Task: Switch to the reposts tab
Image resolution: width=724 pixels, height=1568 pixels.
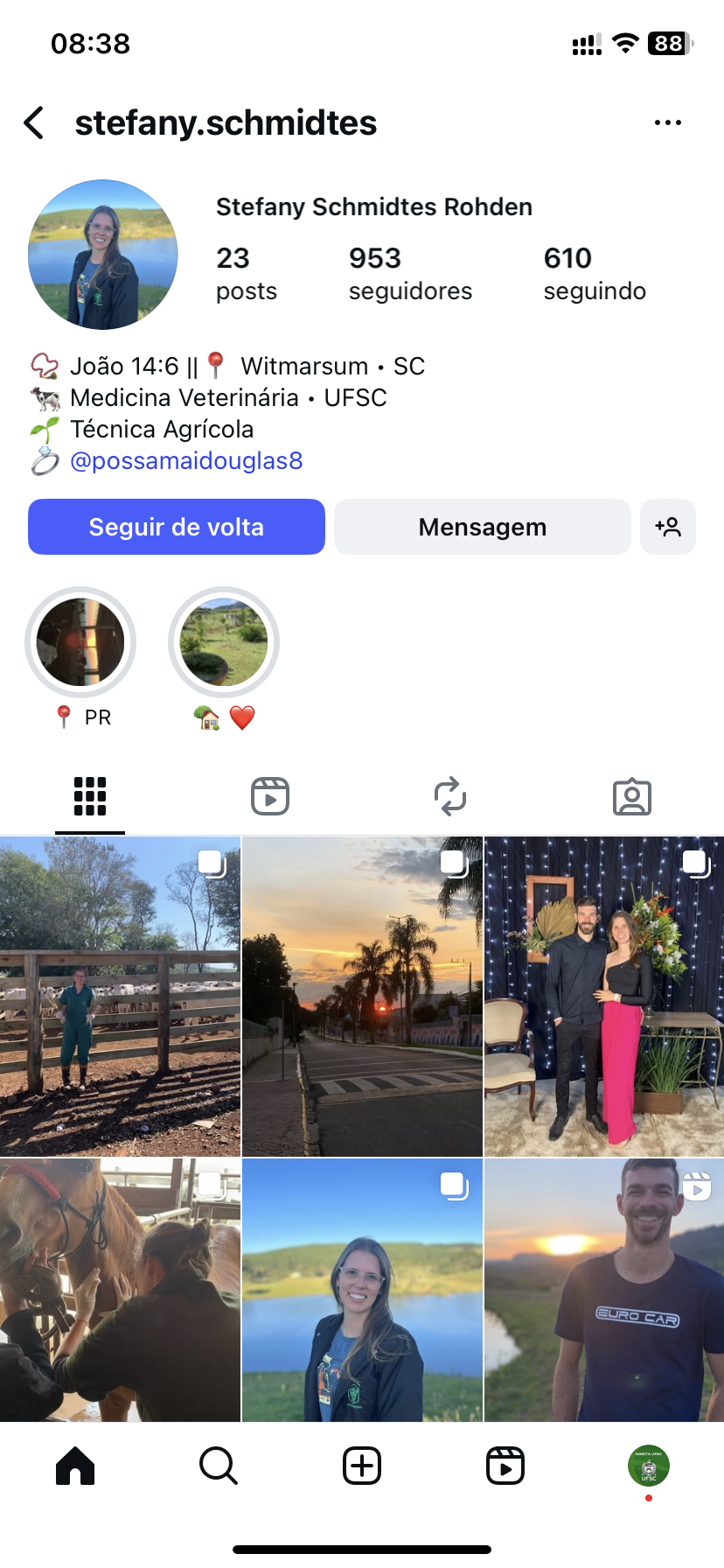Action: click(x=450, y=796)
